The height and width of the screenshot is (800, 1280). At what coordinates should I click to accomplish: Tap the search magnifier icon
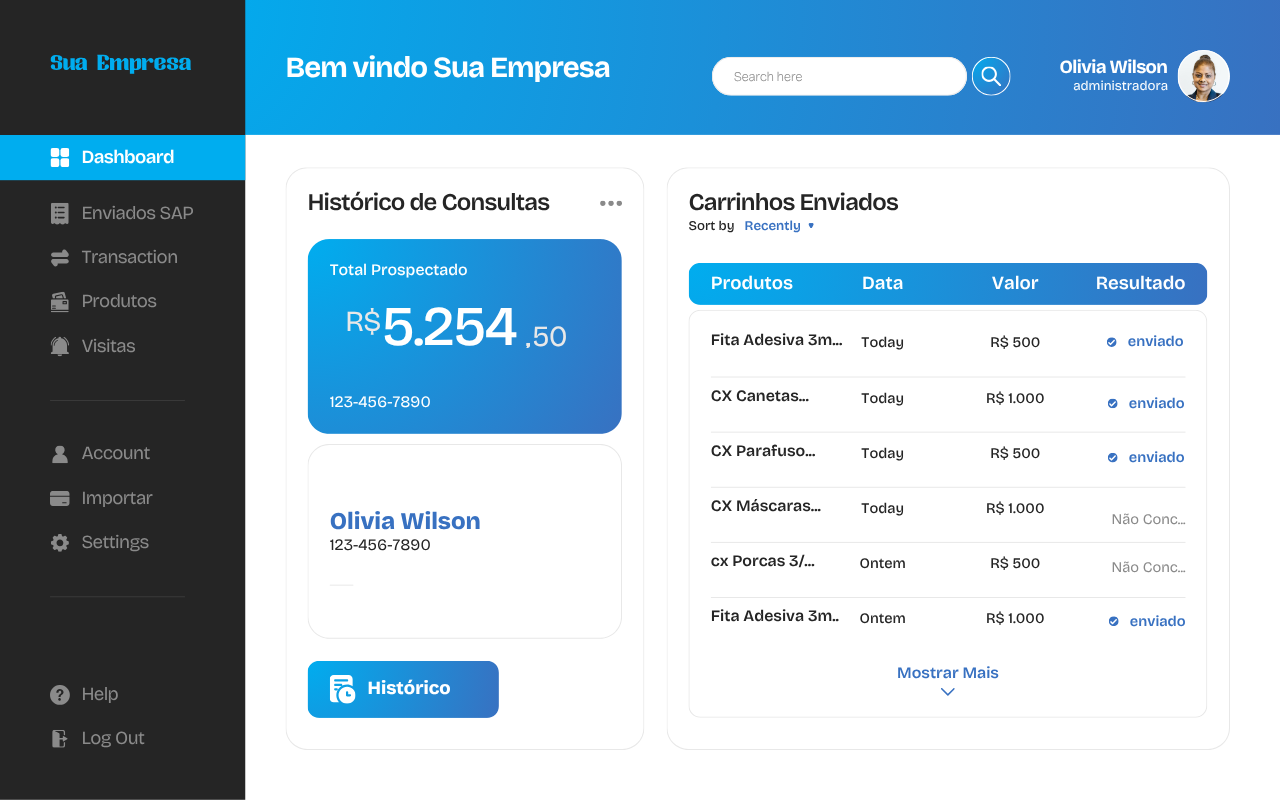(991, 76)
